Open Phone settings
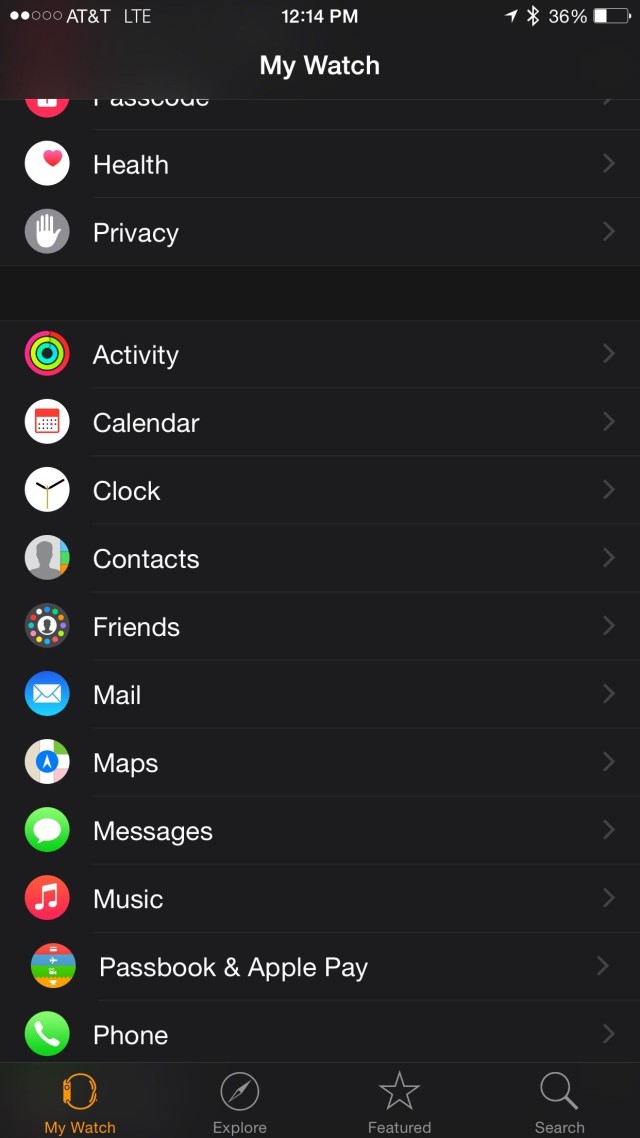Viewport: 640px width, 1138px height. coord(320,1034)
